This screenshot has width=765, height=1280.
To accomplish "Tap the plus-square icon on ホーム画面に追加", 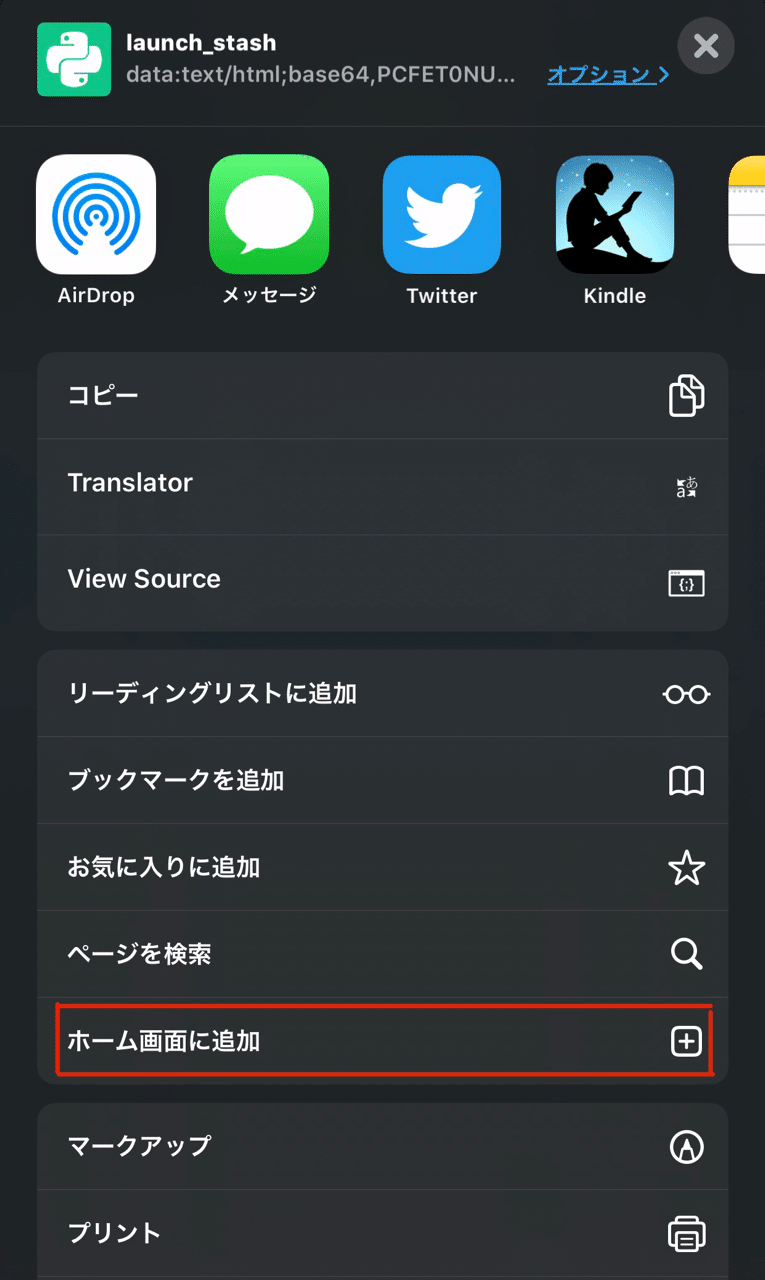I will pos(686,1041).
